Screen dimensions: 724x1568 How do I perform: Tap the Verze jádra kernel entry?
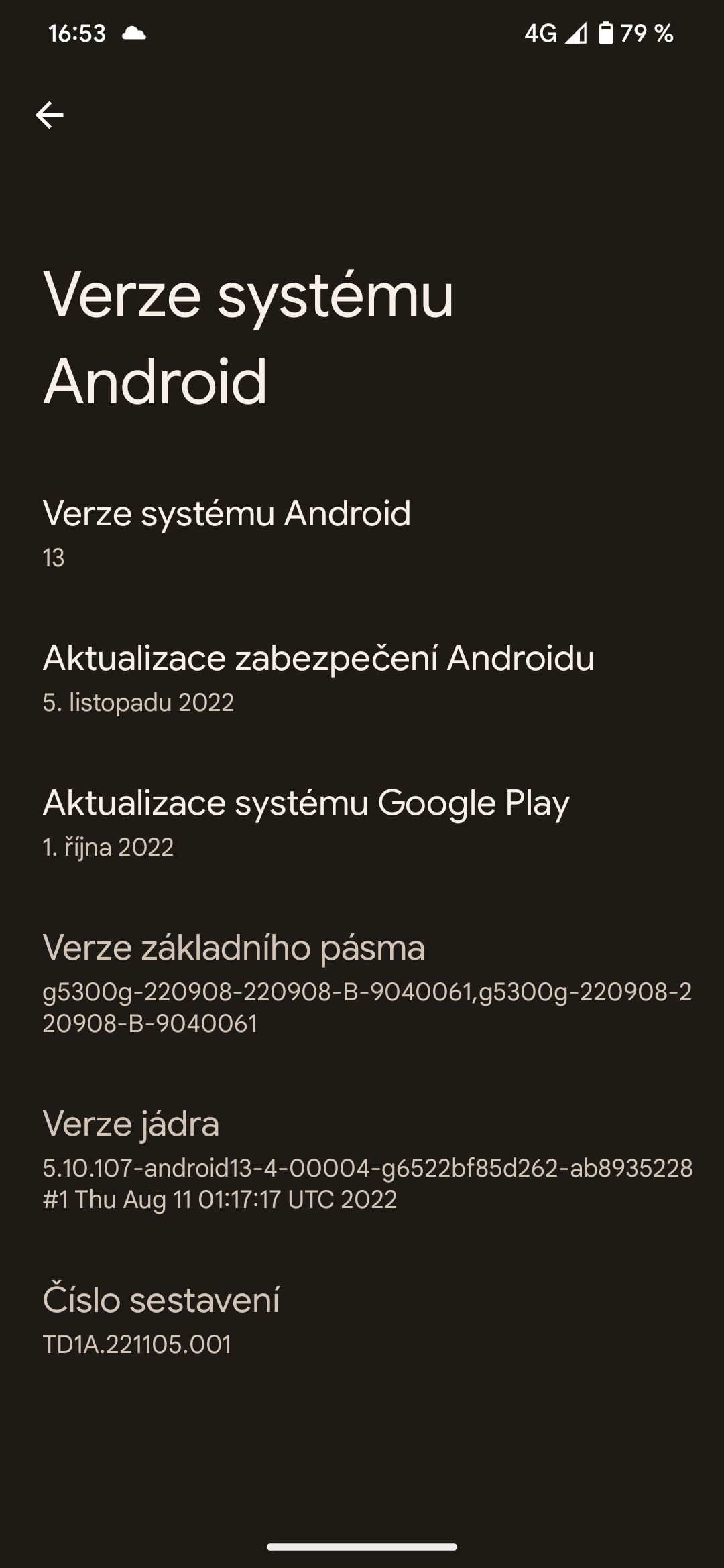(x=130, y=1124)
